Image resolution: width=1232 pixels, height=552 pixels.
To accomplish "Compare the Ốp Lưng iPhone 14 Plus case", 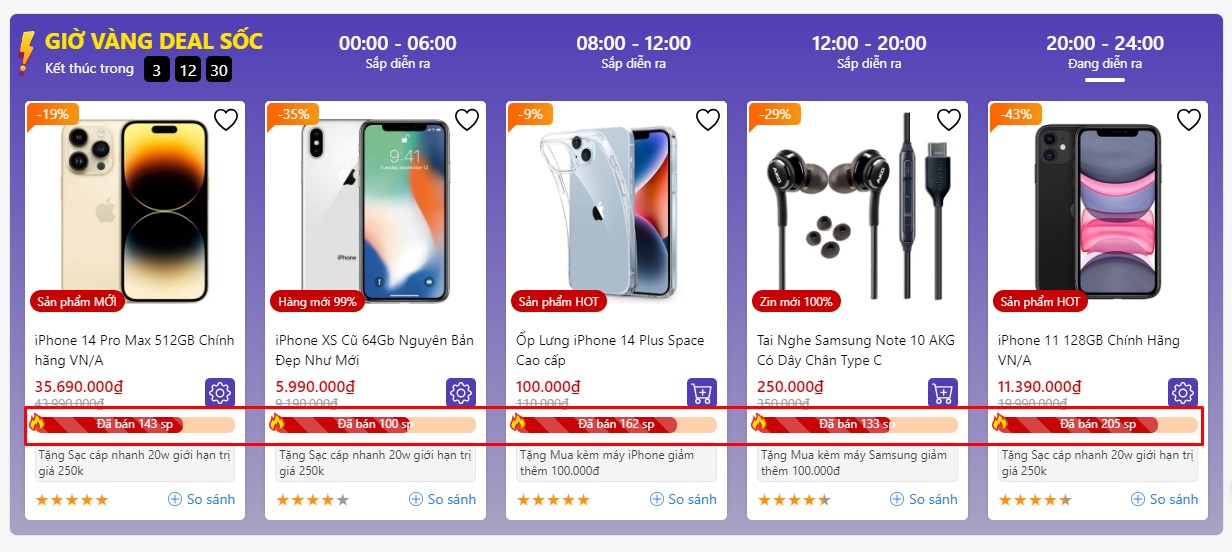I will click(683, 499).
